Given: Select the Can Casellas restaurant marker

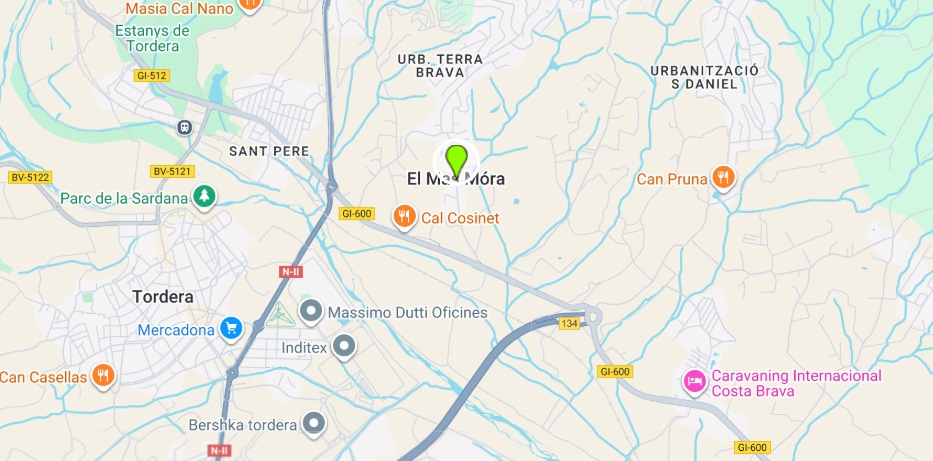Looking at the screenshot, I should click(103, 376).
